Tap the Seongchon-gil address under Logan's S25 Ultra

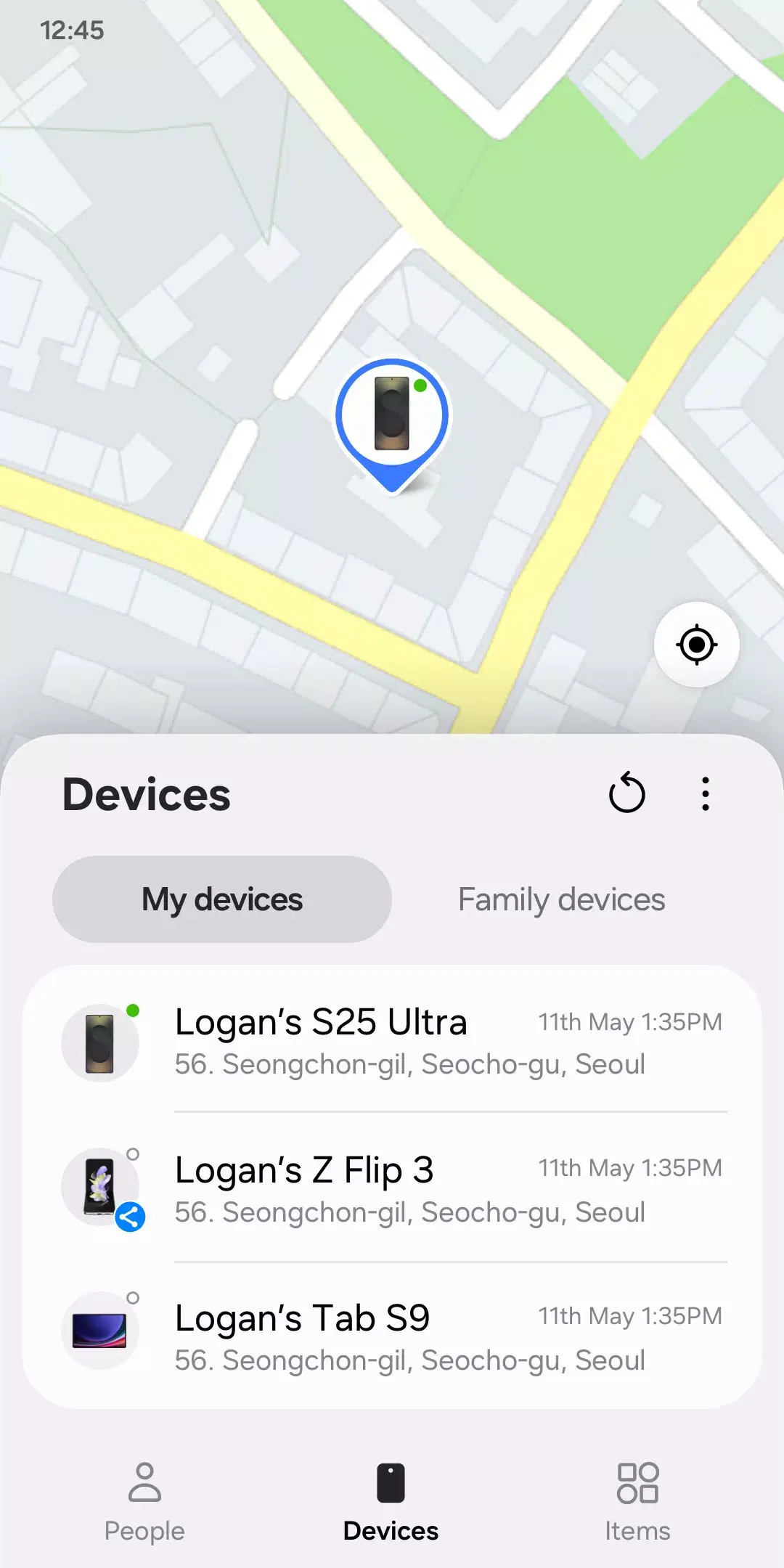click(411, 1065)
